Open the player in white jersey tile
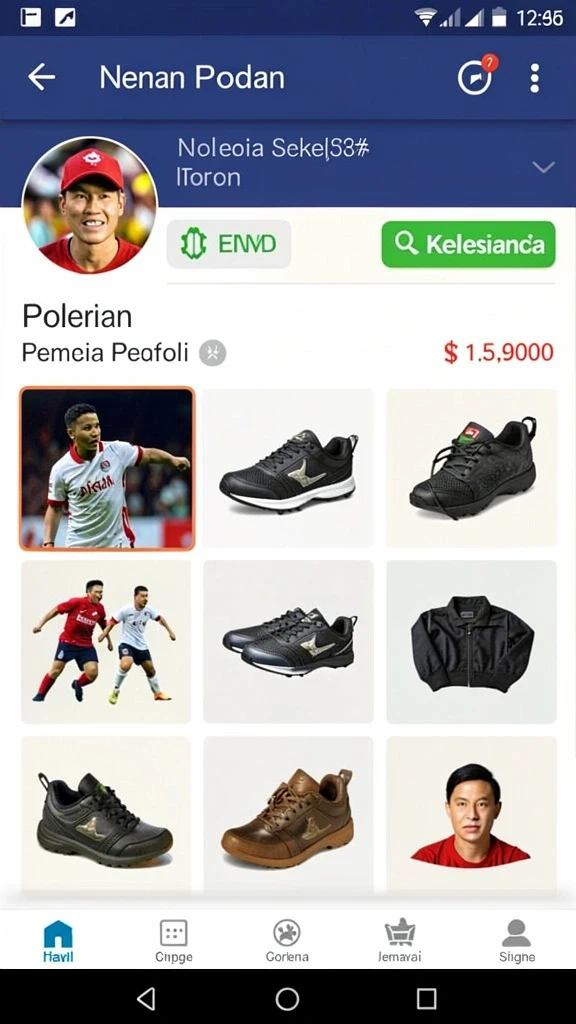576x1024 pixels. point(108,468)
